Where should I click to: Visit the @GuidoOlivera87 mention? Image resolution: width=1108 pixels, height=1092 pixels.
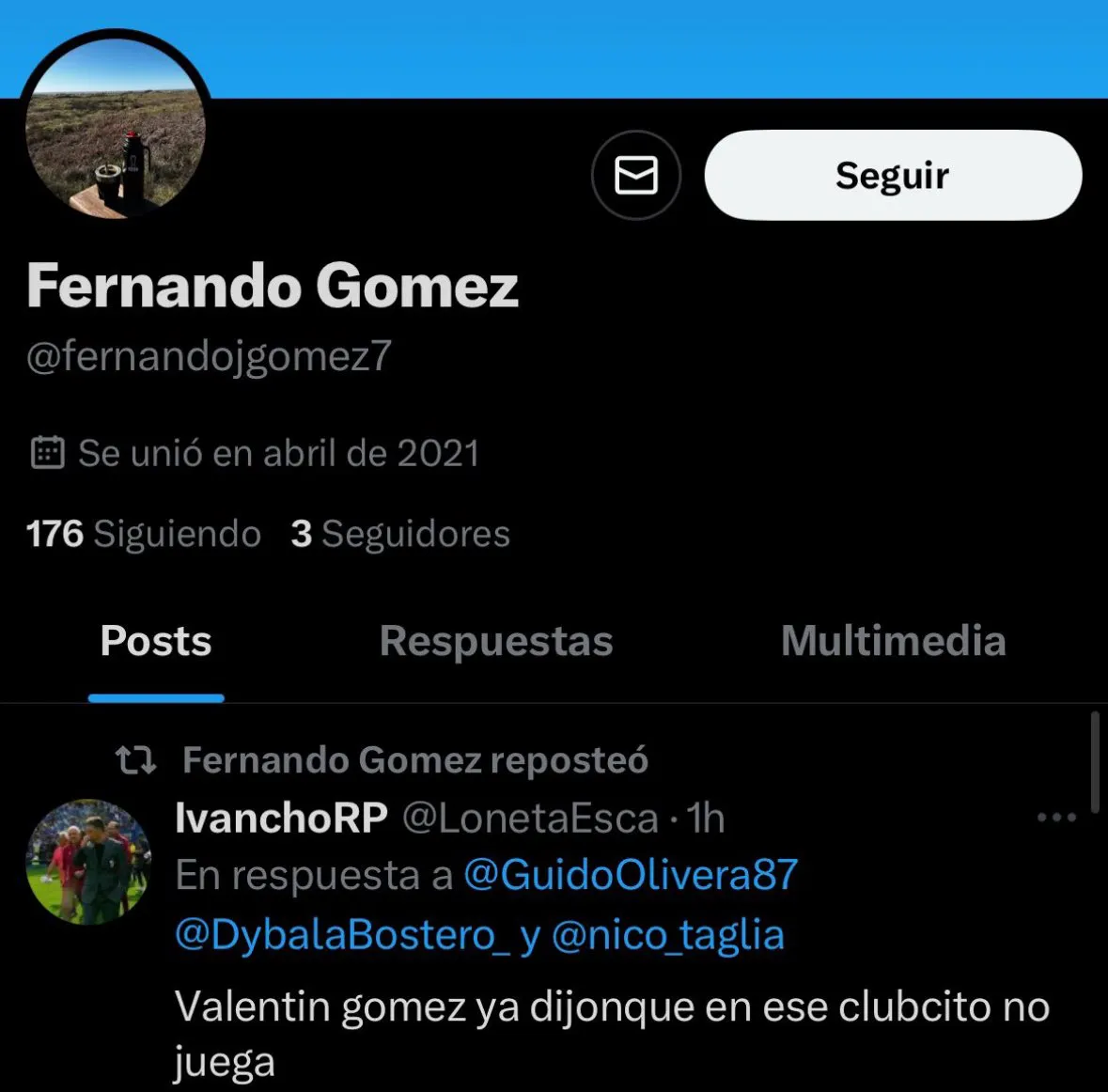631,876
